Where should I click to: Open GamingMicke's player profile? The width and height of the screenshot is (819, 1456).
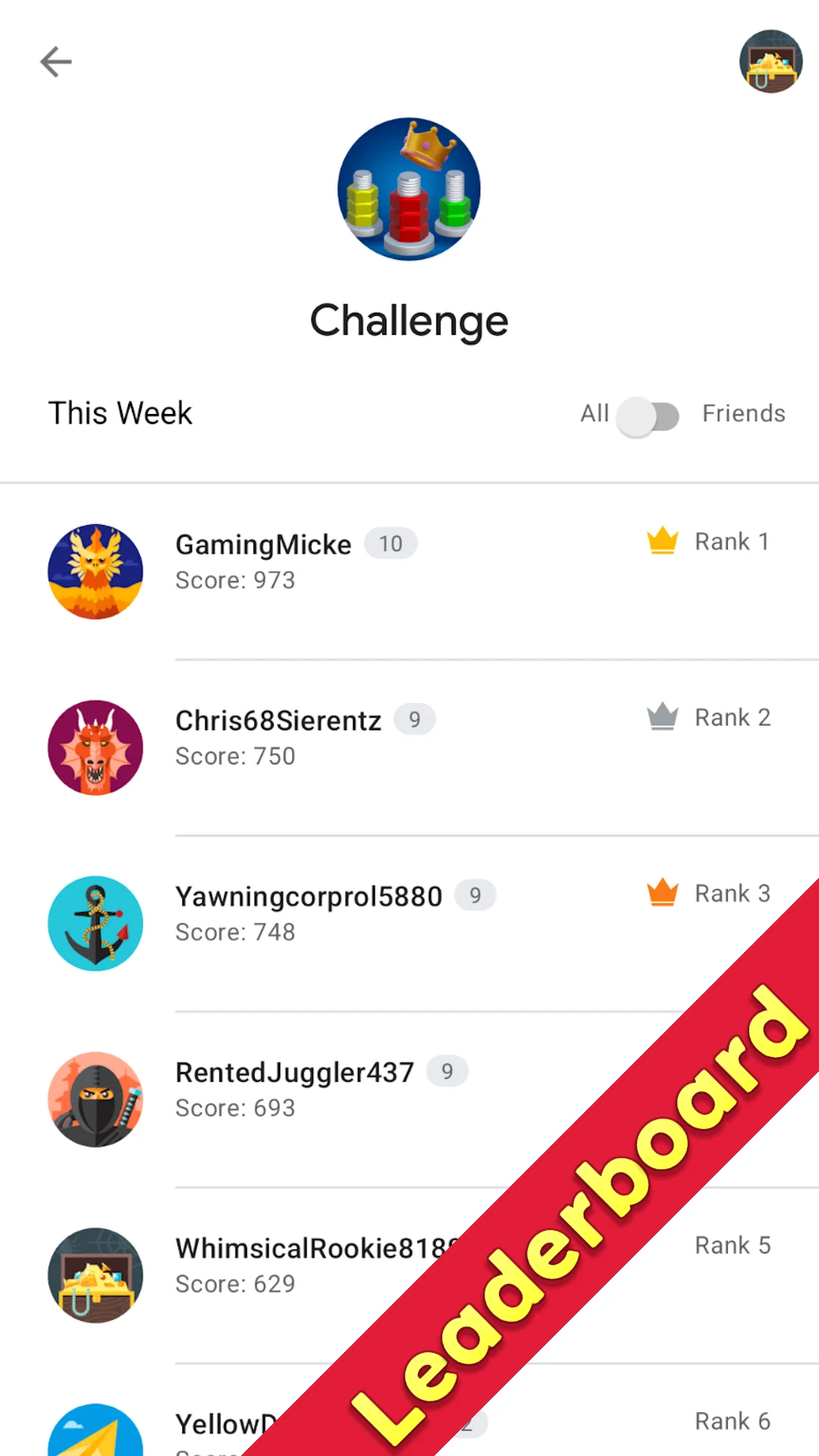(409, 572)
